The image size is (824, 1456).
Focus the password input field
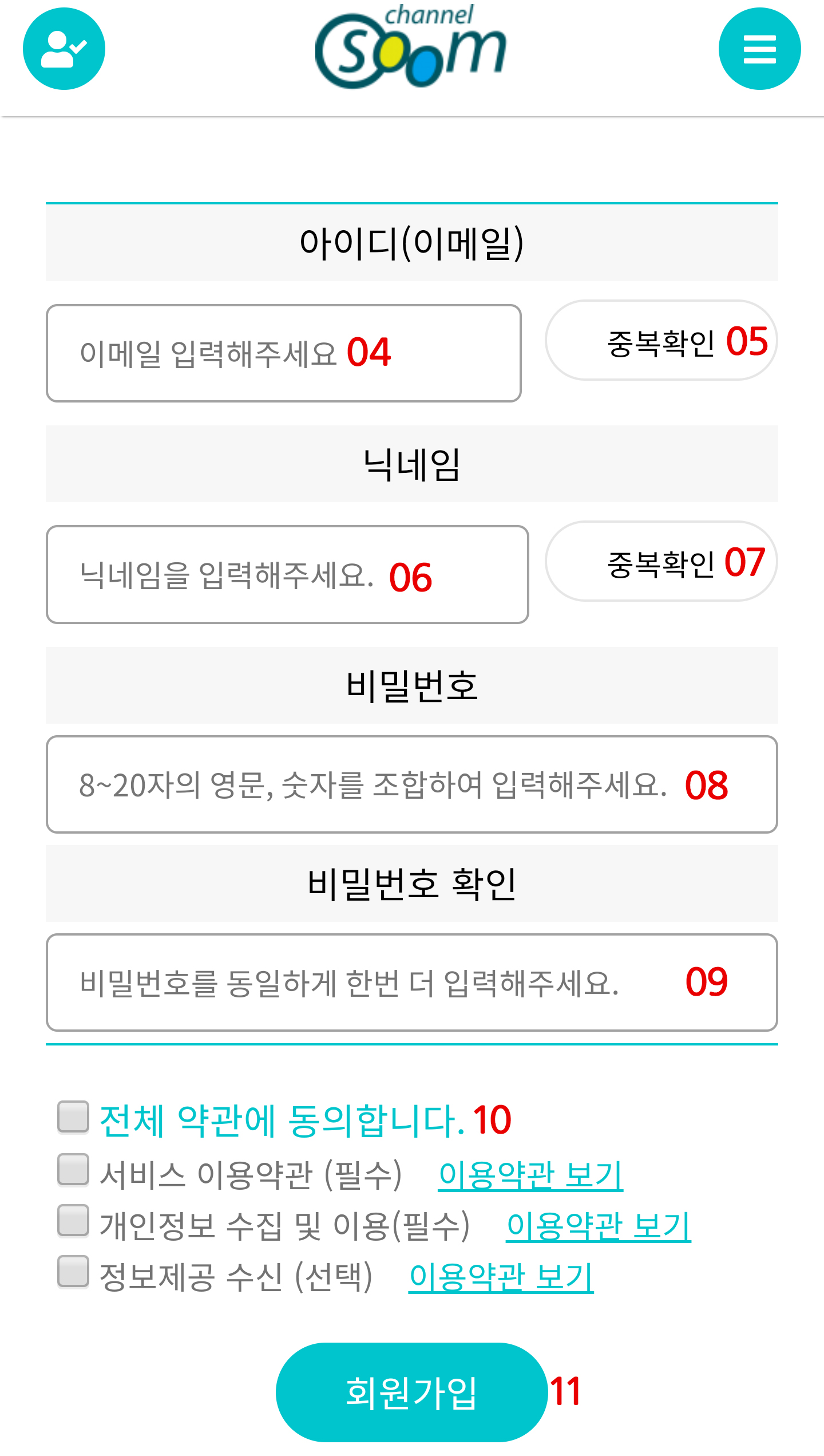tap(411, 784)
